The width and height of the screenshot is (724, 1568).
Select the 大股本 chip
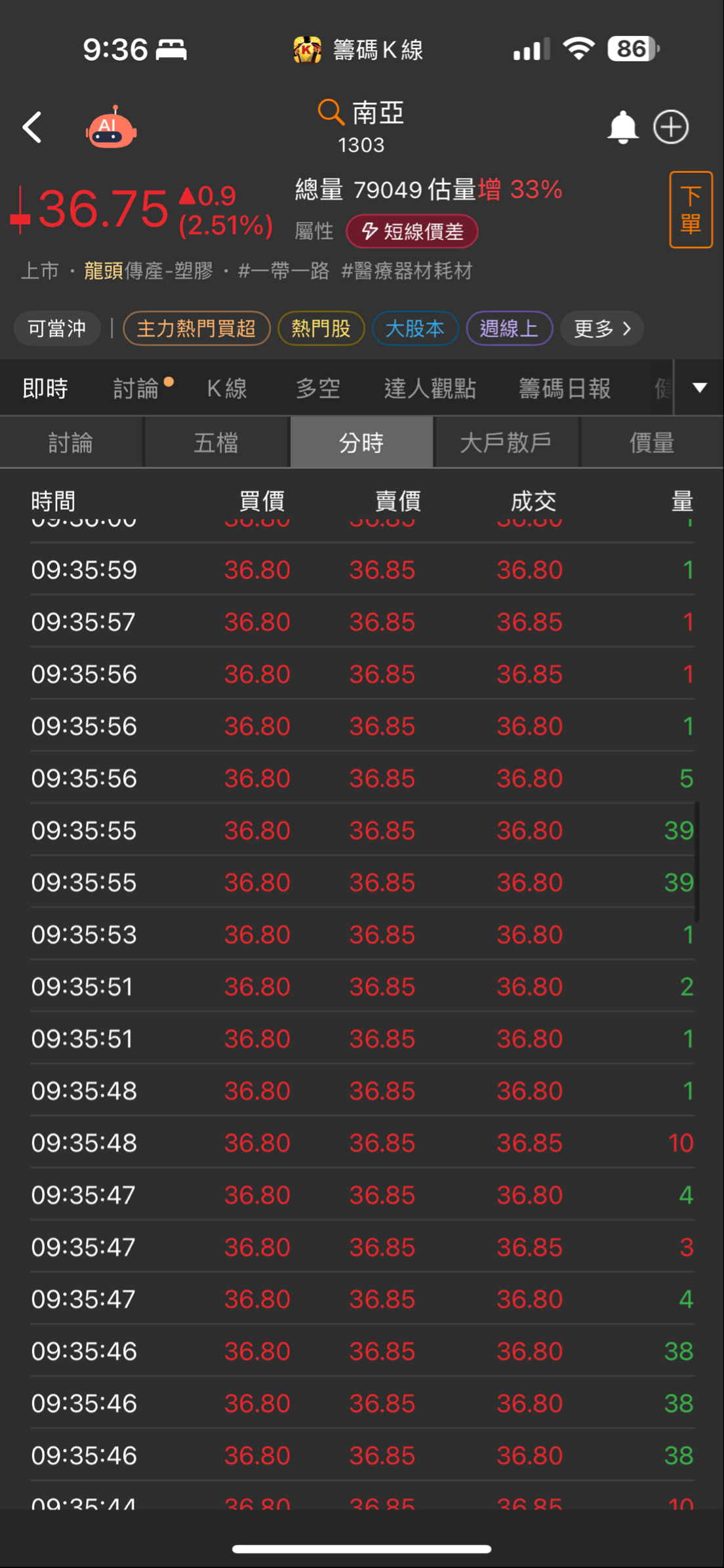[414, 328]
